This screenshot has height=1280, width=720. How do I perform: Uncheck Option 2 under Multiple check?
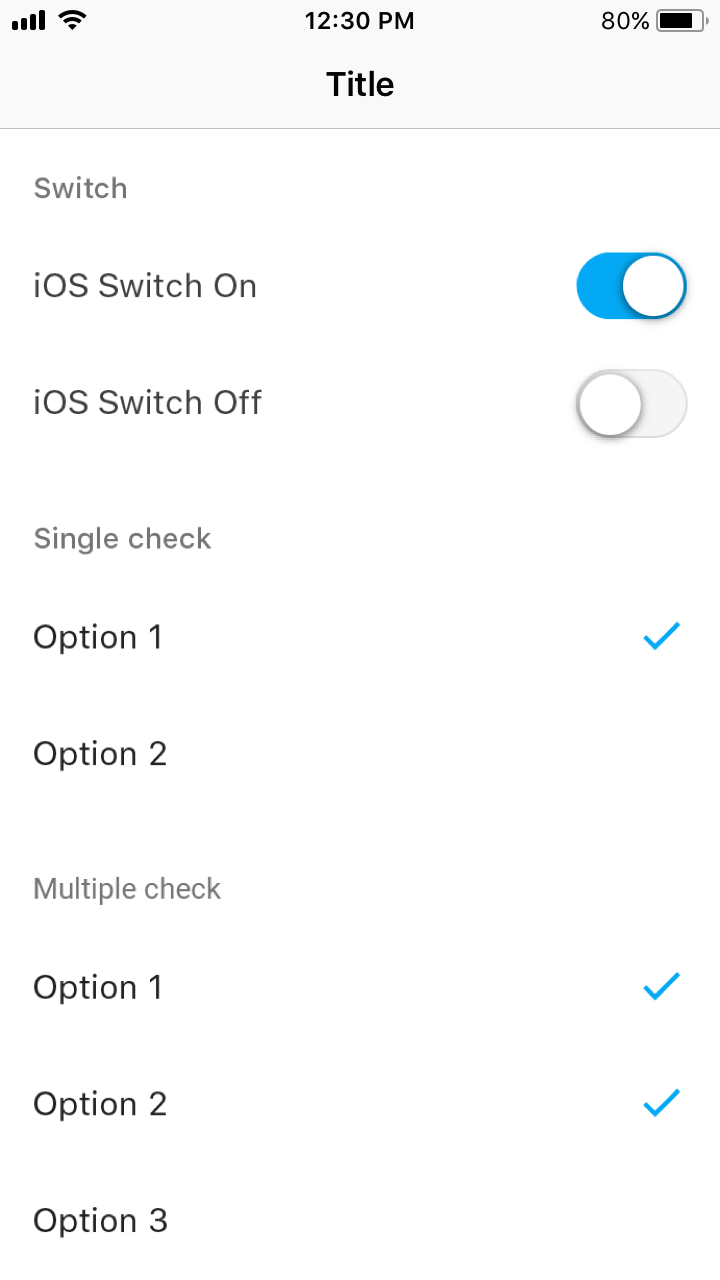360,1104
